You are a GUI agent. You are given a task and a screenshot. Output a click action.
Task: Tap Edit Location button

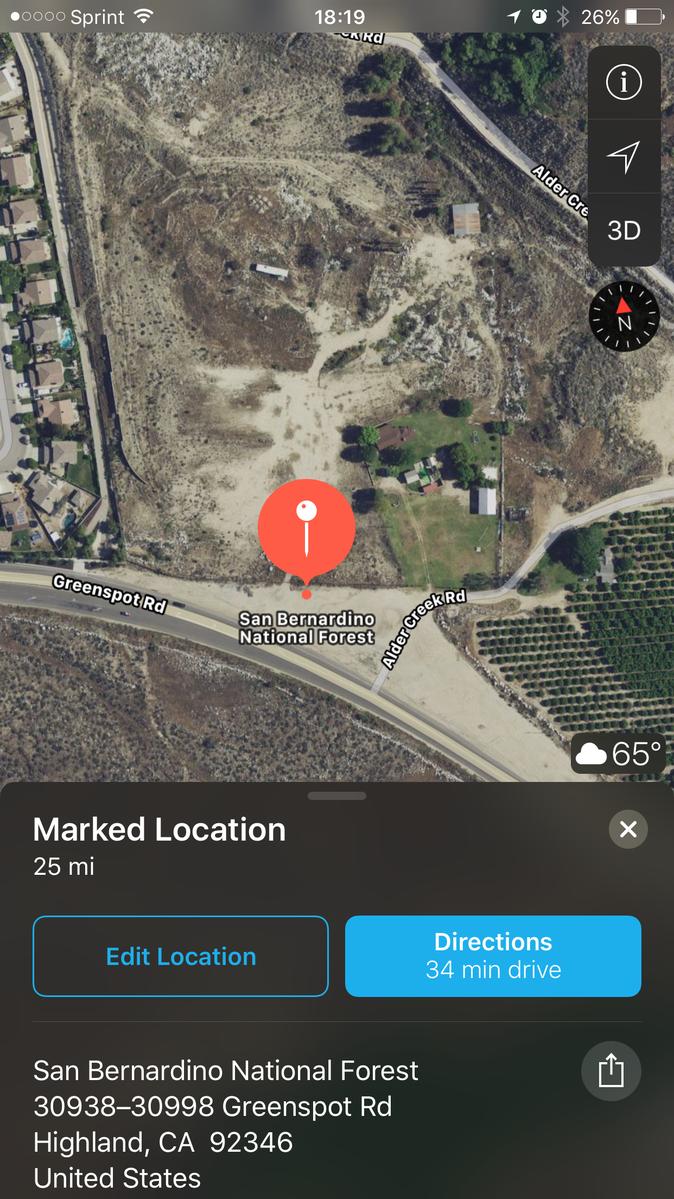[181, 956]
